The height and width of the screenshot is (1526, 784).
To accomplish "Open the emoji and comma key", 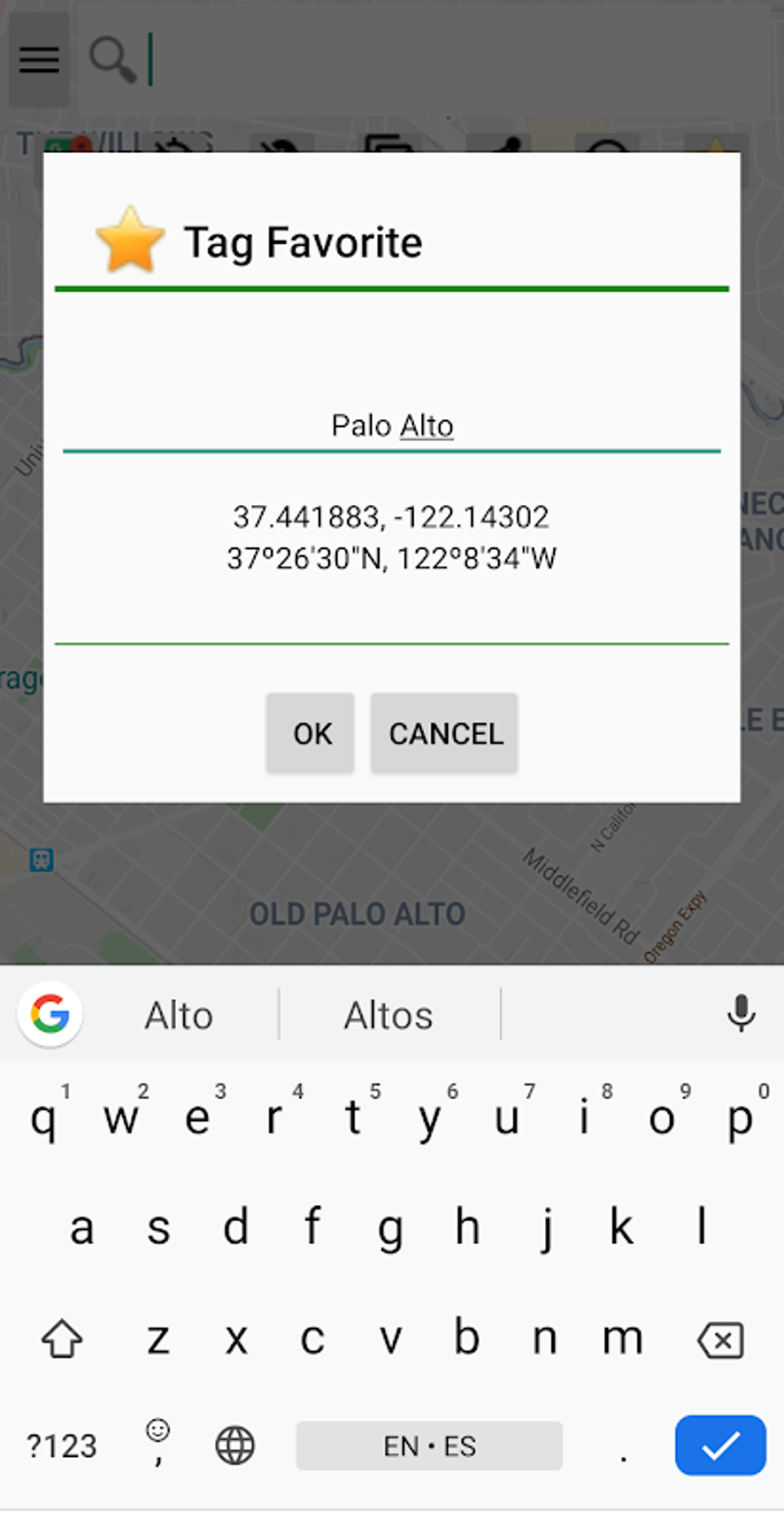I will click(x=158, y=1442).
